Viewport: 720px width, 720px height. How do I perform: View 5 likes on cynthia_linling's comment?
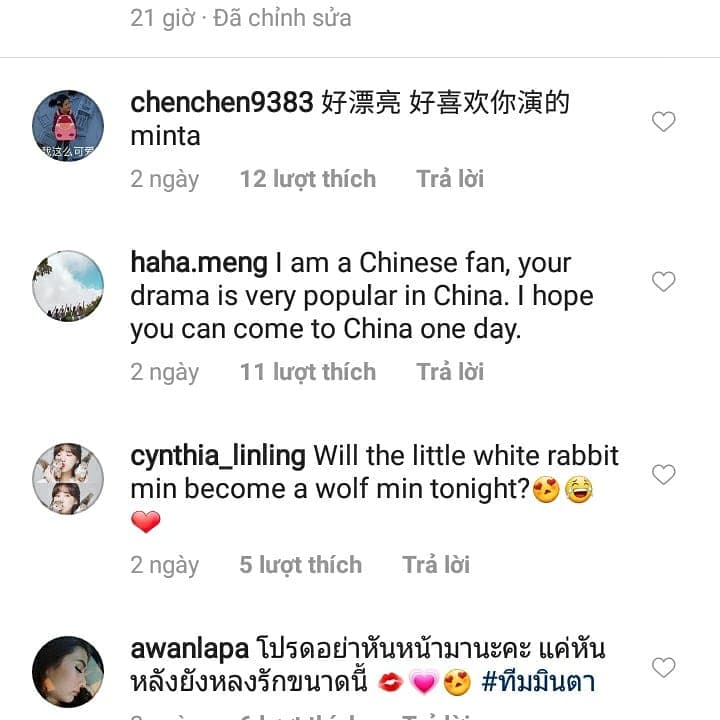tap(300, 565)
